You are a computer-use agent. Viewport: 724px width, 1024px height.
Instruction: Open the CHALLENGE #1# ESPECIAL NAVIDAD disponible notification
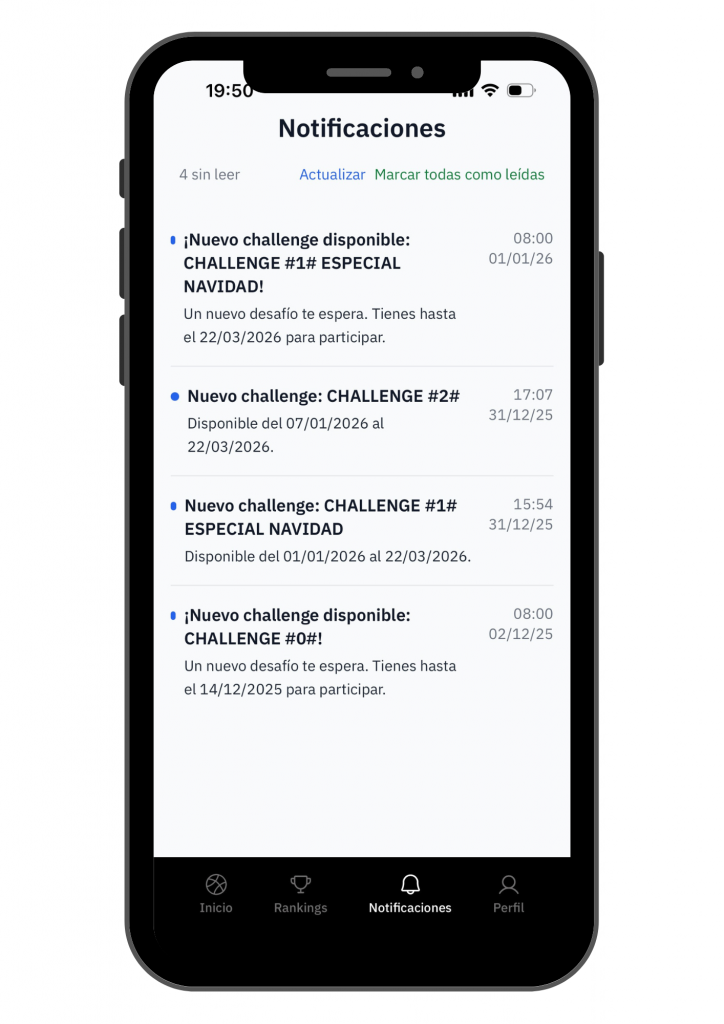pos(320,287)
